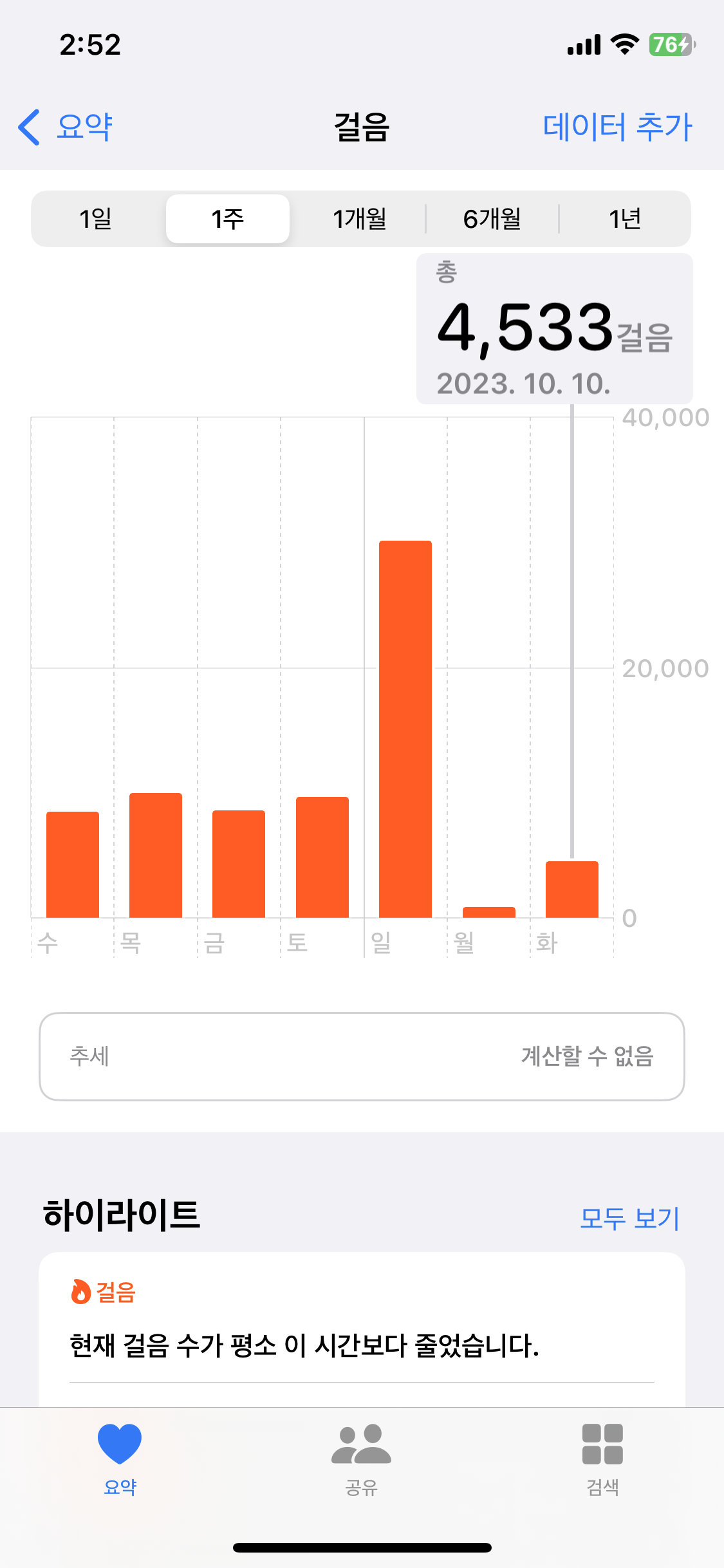Switch to the 공유 tab
This screenshot has height=1568, width=724.
[362, 1459]
